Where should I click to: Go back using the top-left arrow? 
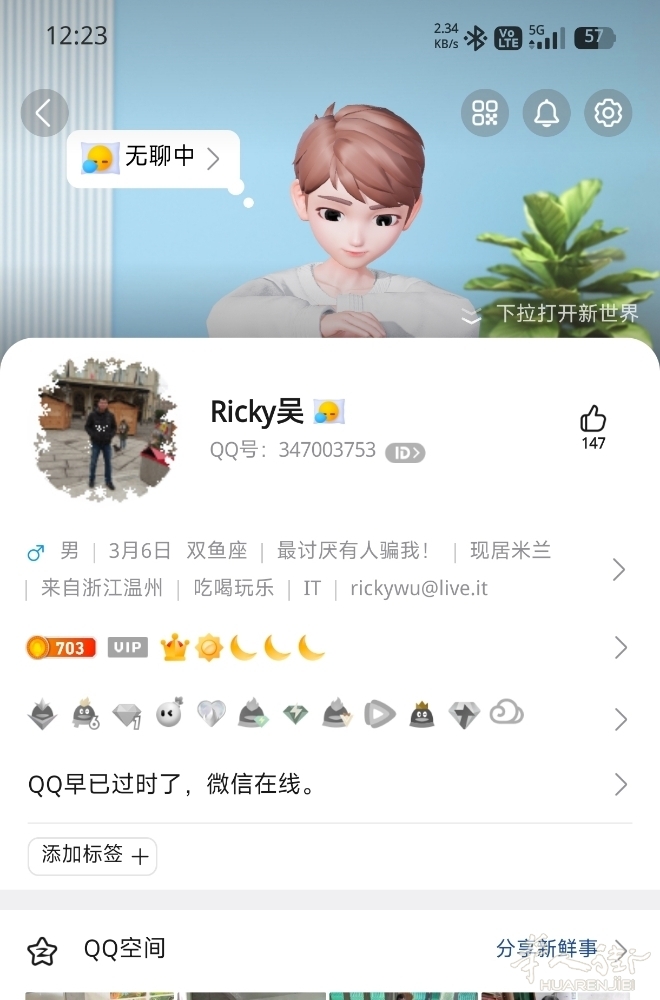(x=44, y=113)
